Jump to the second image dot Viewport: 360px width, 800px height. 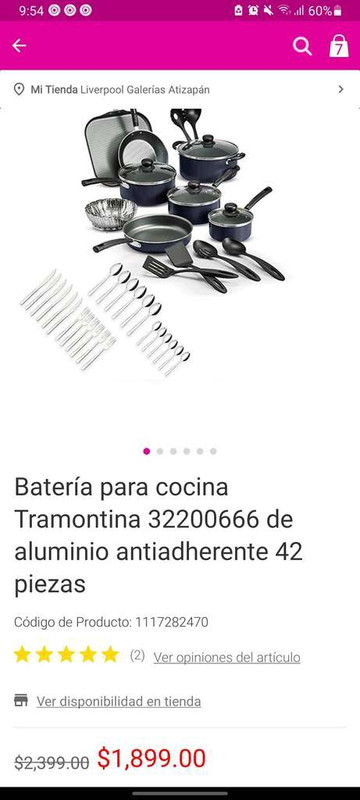pyautogui.click(x=160, y=451)
